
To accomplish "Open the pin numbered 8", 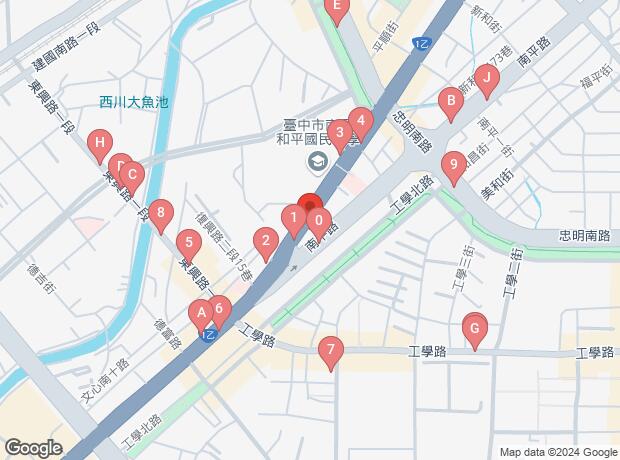I will (x=160, y=213).
